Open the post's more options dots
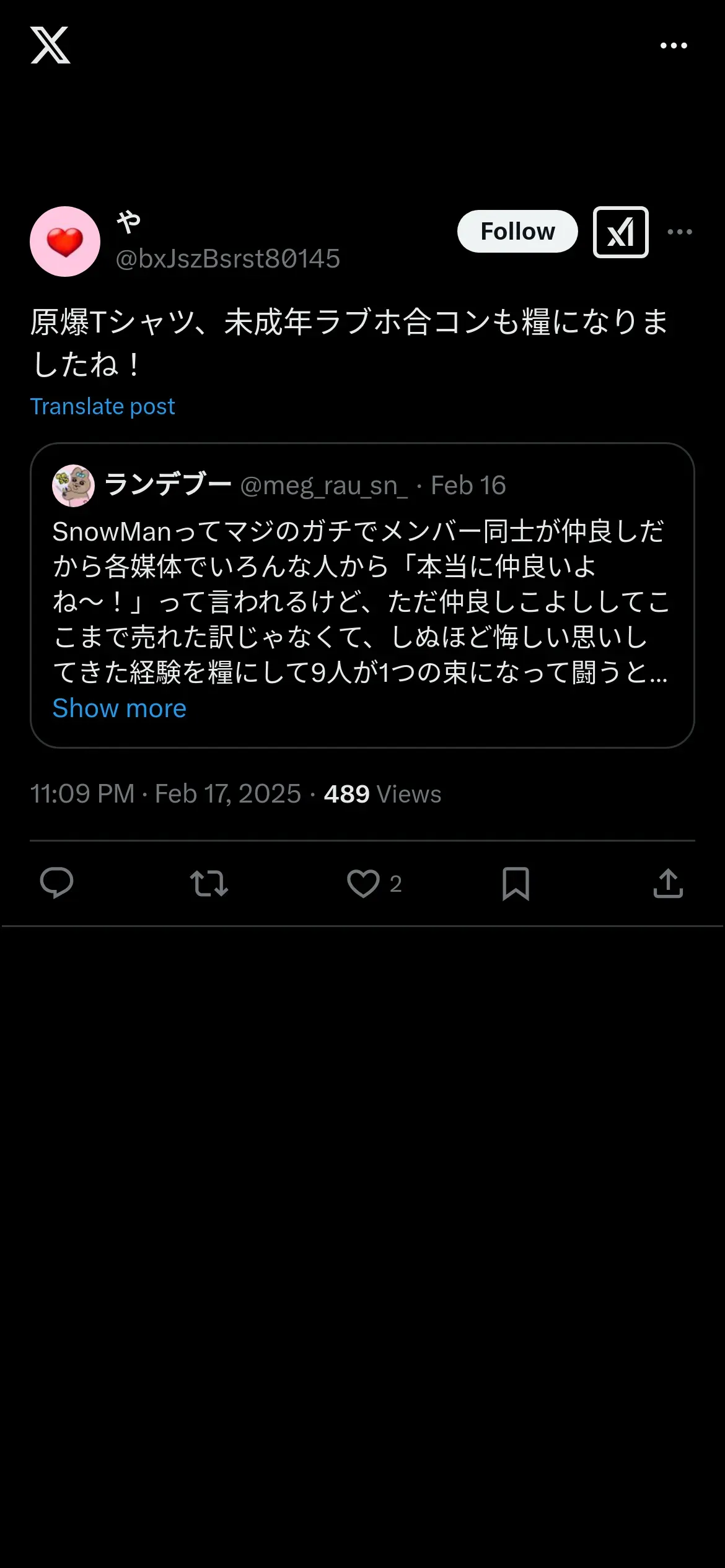 [680, 232]
